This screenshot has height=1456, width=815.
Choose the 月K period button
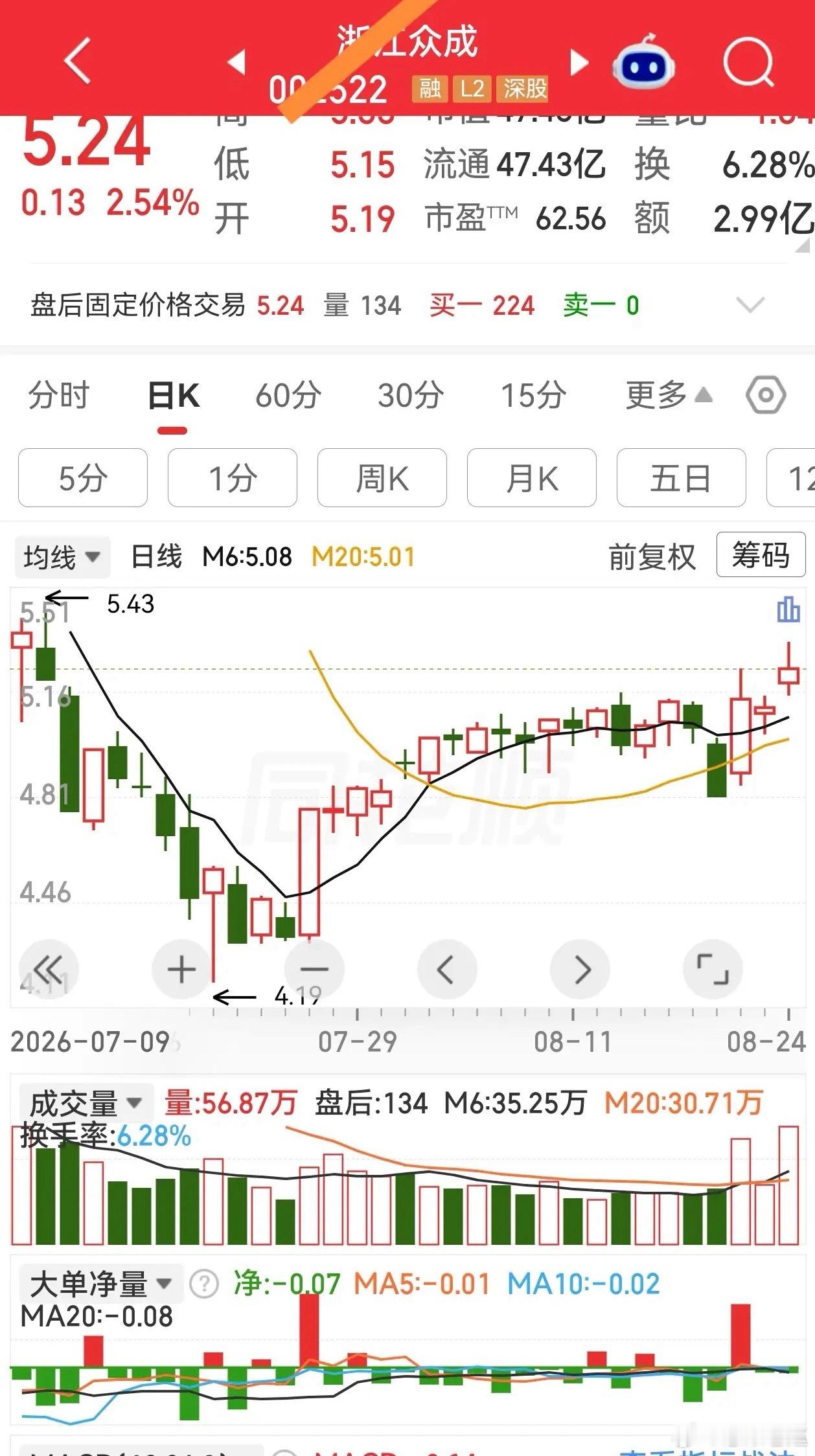click(x=532, y=478)
